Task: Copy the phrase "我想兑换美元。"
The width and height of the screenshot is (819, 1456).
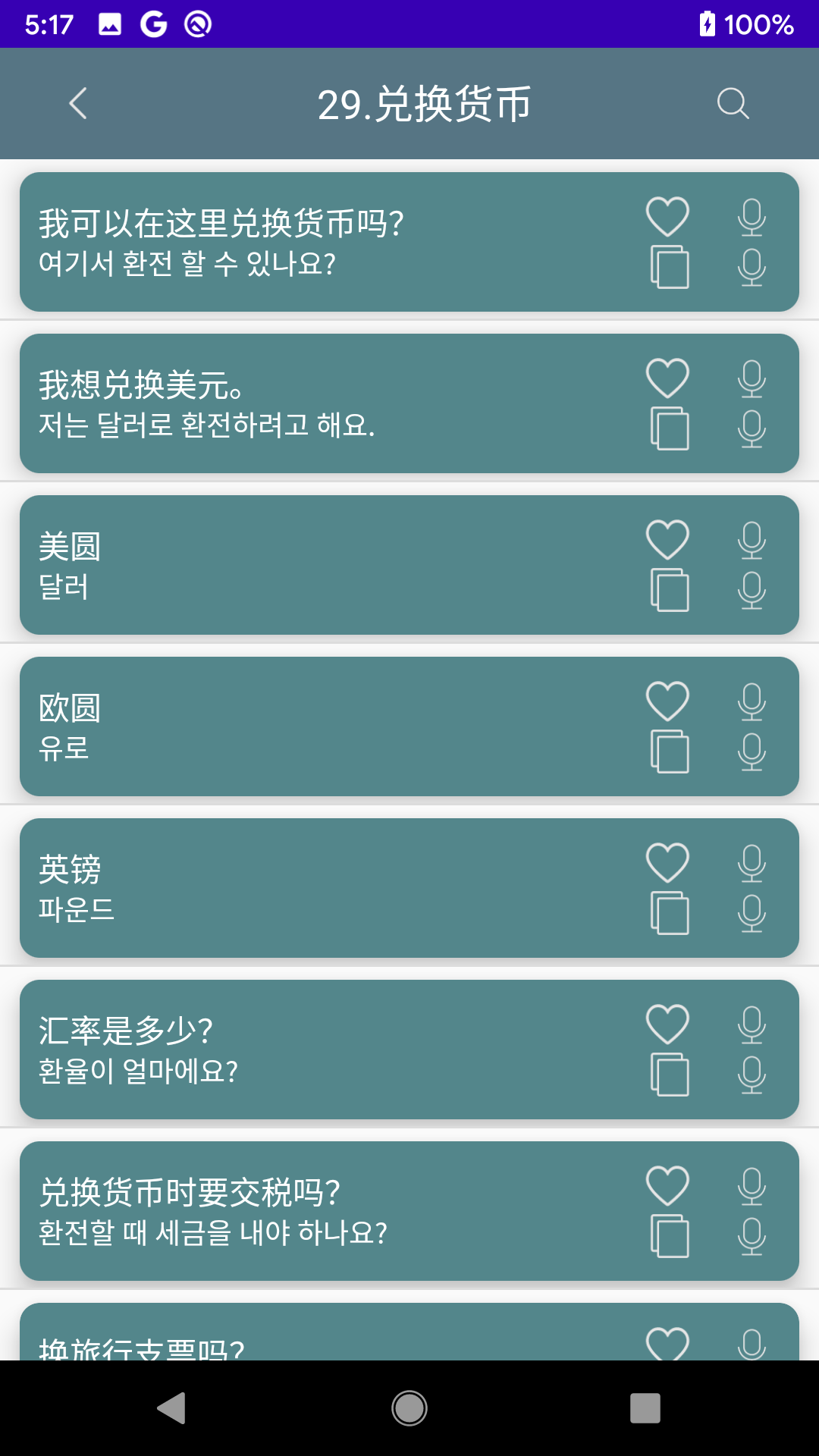Action: tap(668, 428)
